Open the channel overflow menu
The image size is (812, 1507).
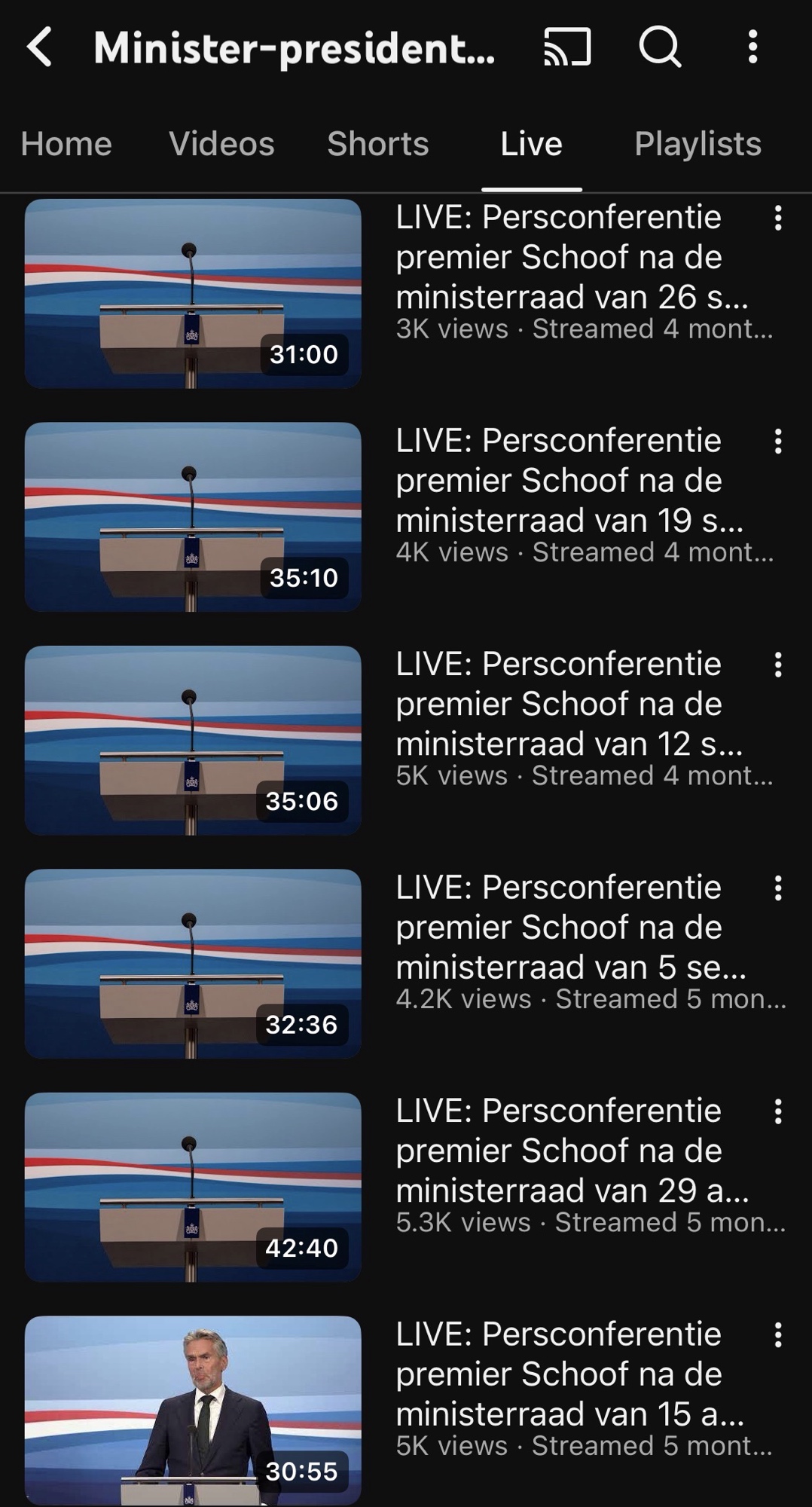pos(752,47)
